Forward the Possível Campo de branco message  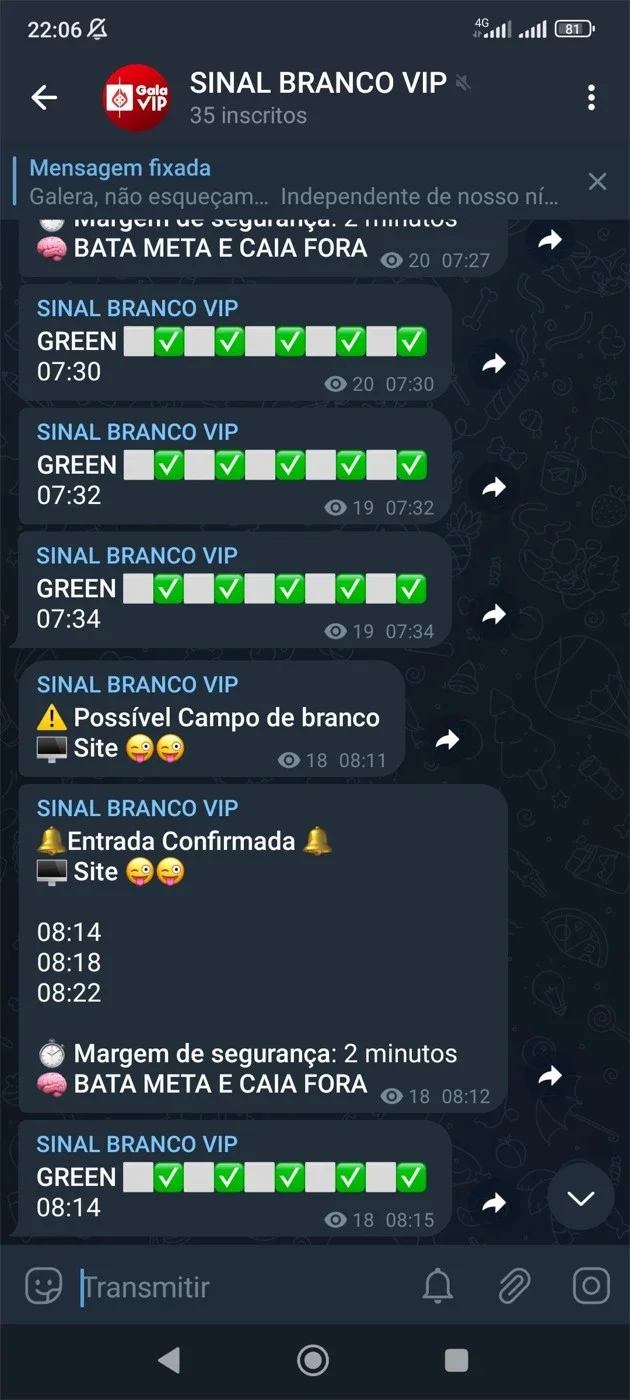[447, 739]
